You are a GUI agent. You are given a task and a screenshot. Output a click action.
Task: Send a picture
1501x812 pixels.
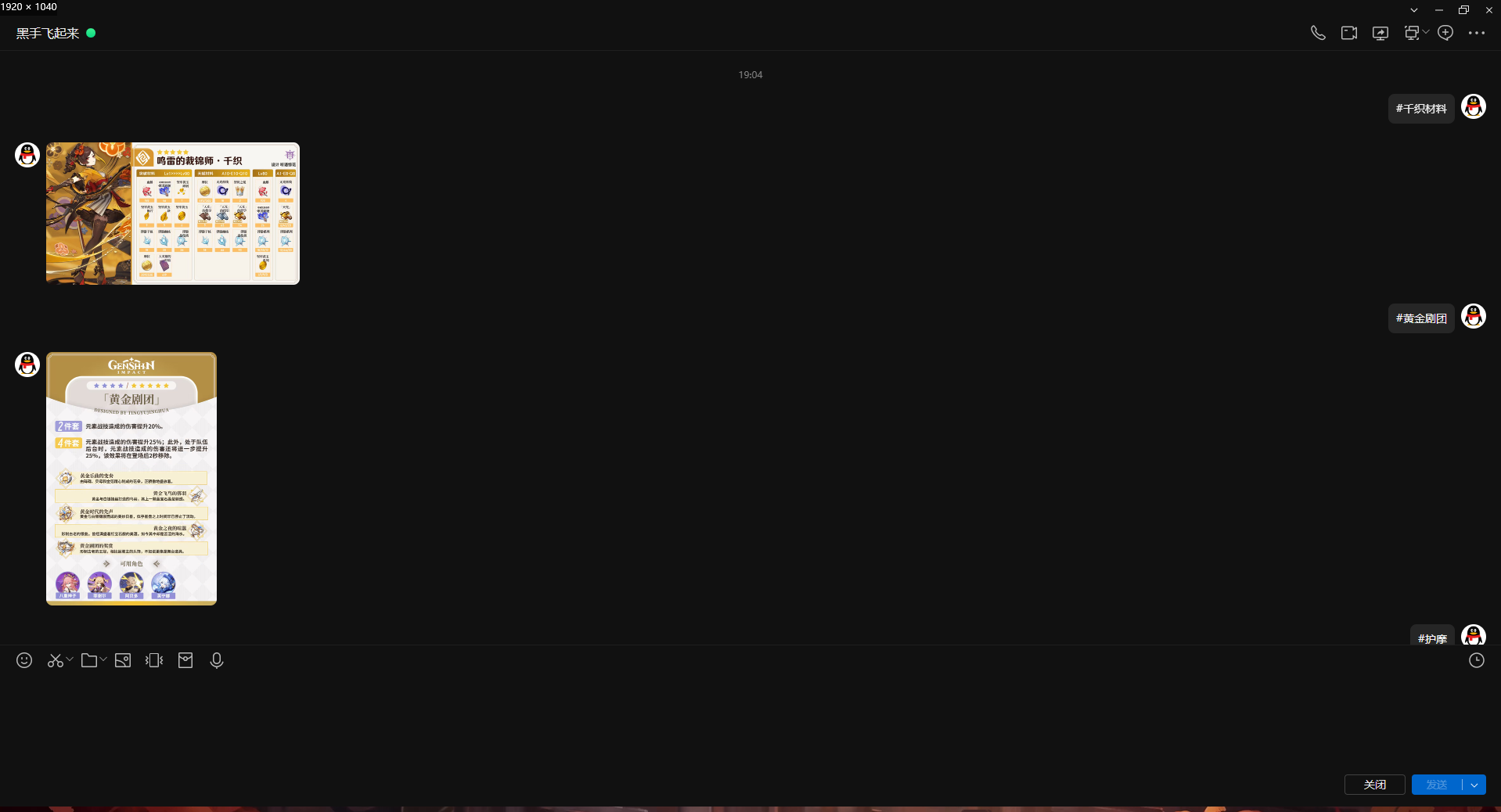point(123,660)
